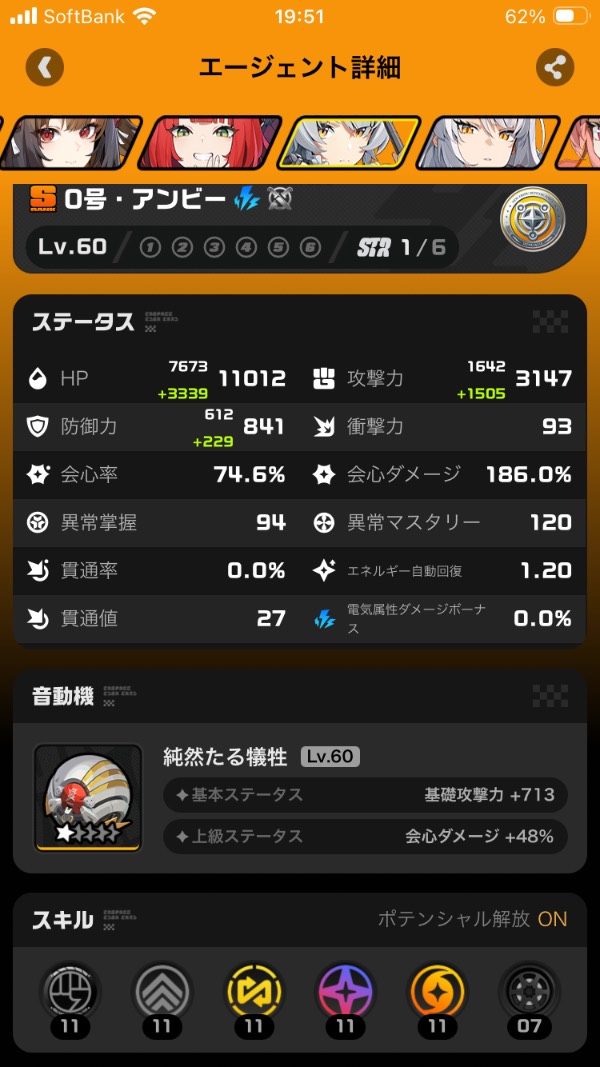The height and width of the screenshot is (1067, 600).
Task: Select the black-haired agent with red eyes
Action: 70,142
